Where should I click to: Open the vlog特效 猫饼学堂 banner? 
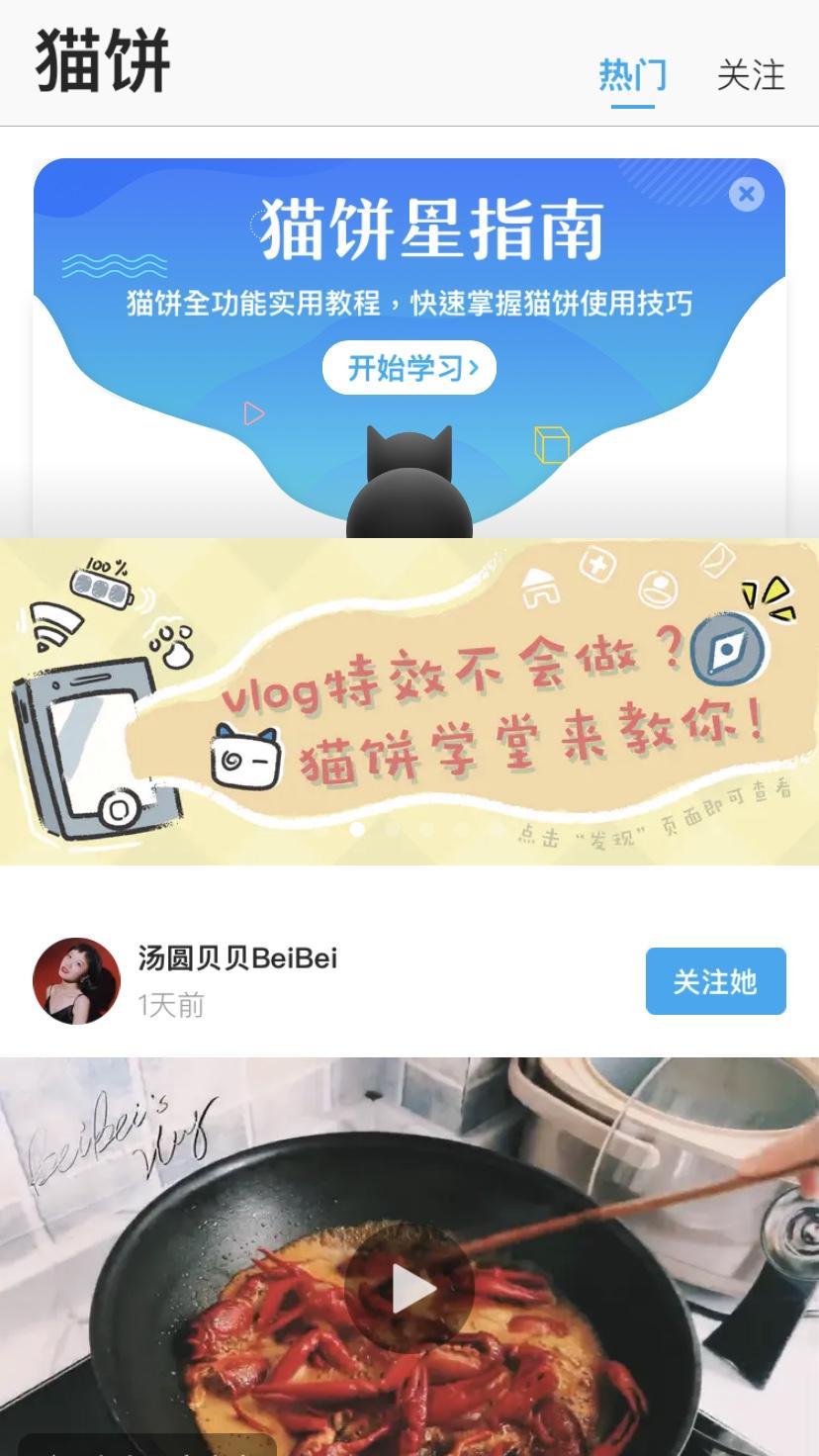click(x=409, y=701)
